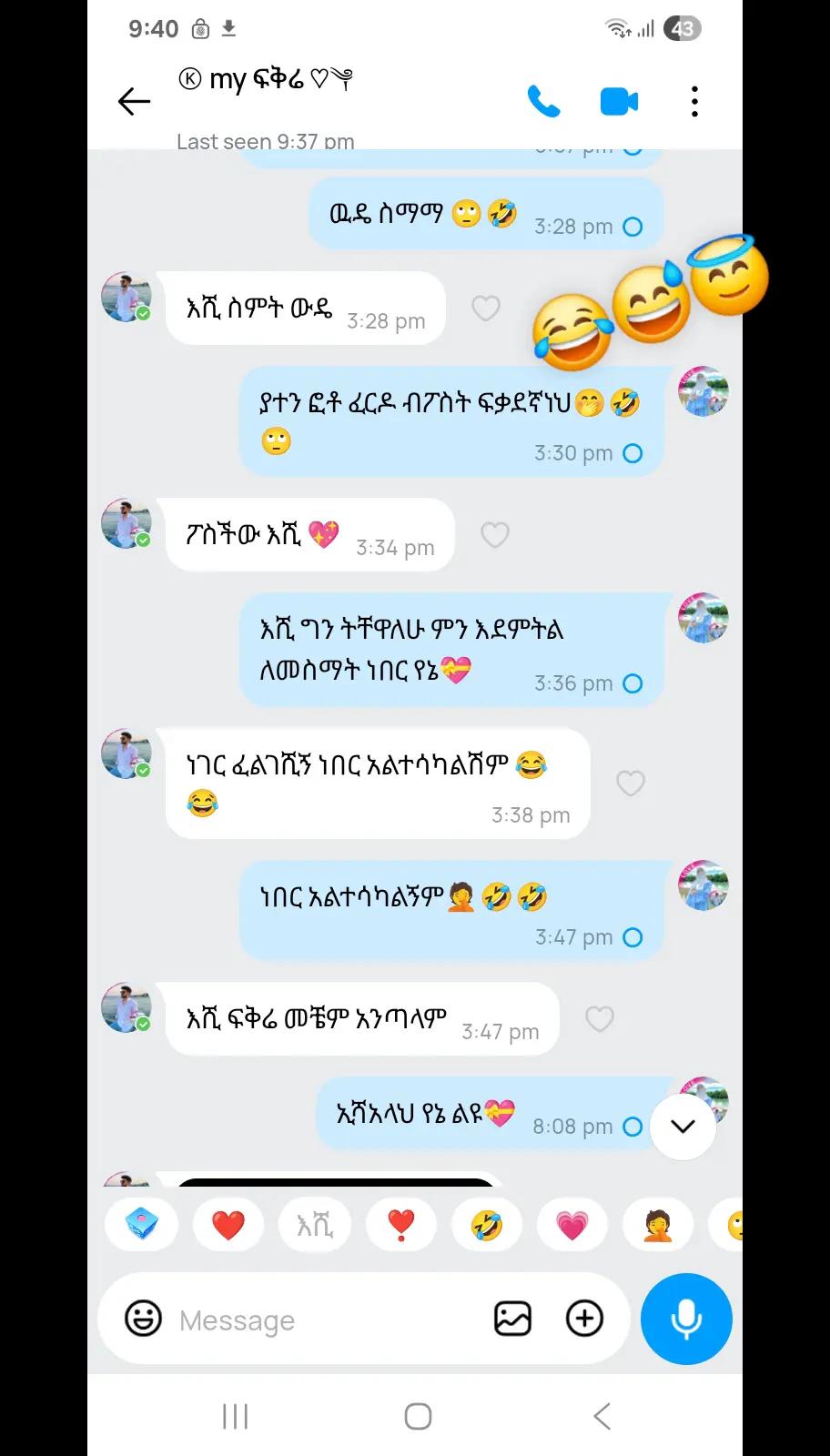Send the pink heart quick reply

click(572, 1226)
